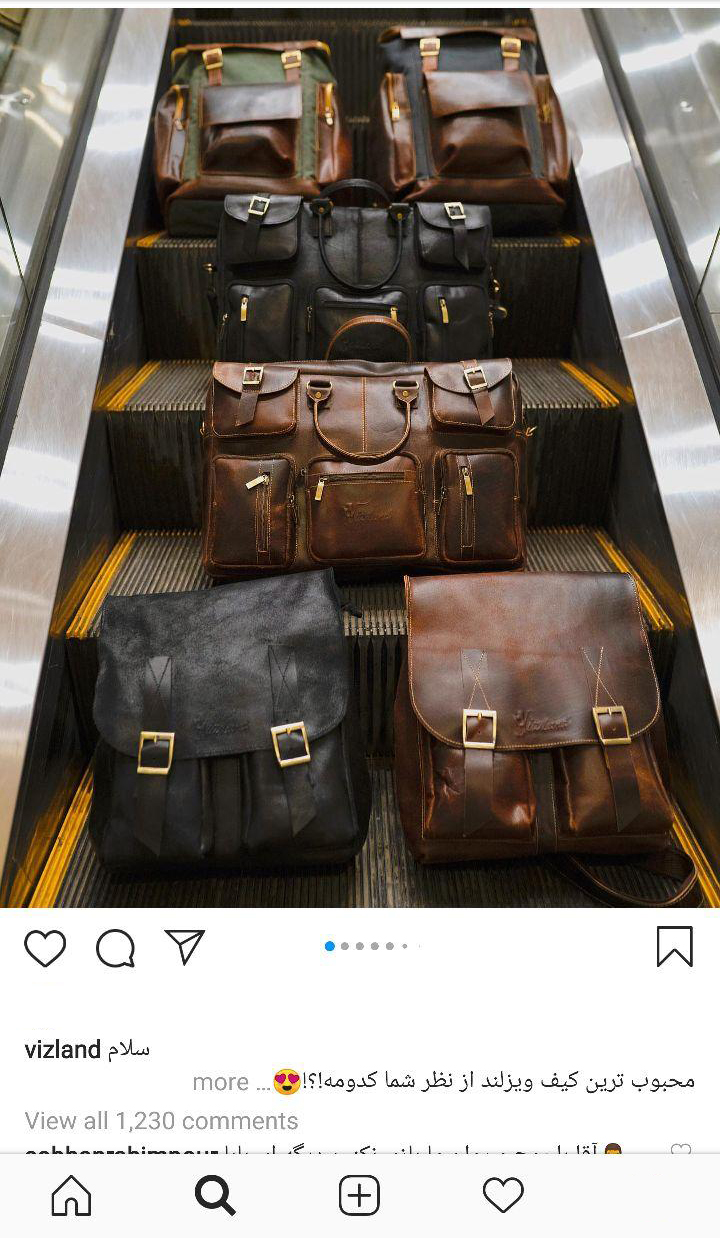This screenshot has width=720, height=1238.
Task: Share the post with the paper plane icon
Action: (x=185, y=946)
